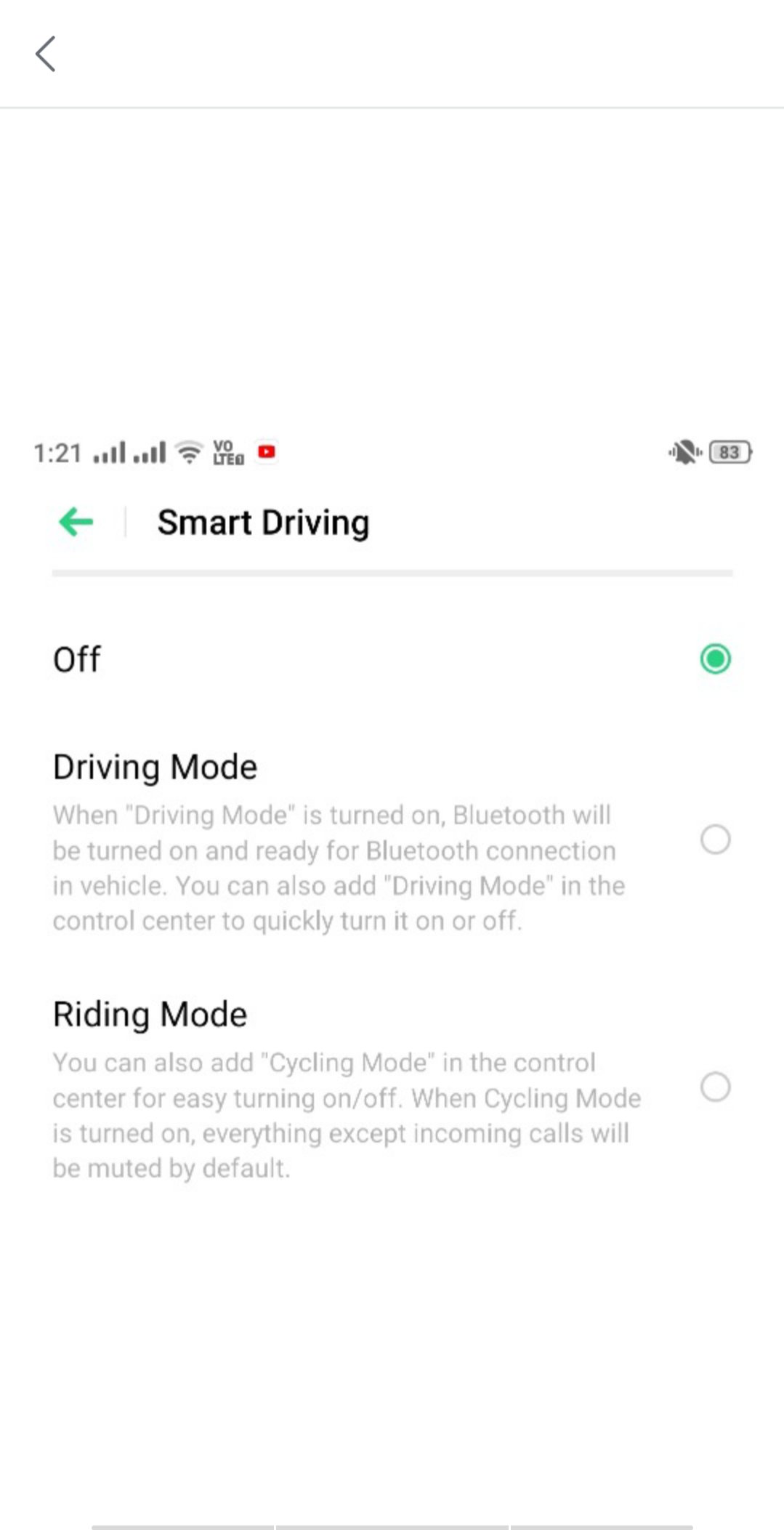784x1530 pixels.
Task: Go back using the green arrow
Action: pos(76,522)
